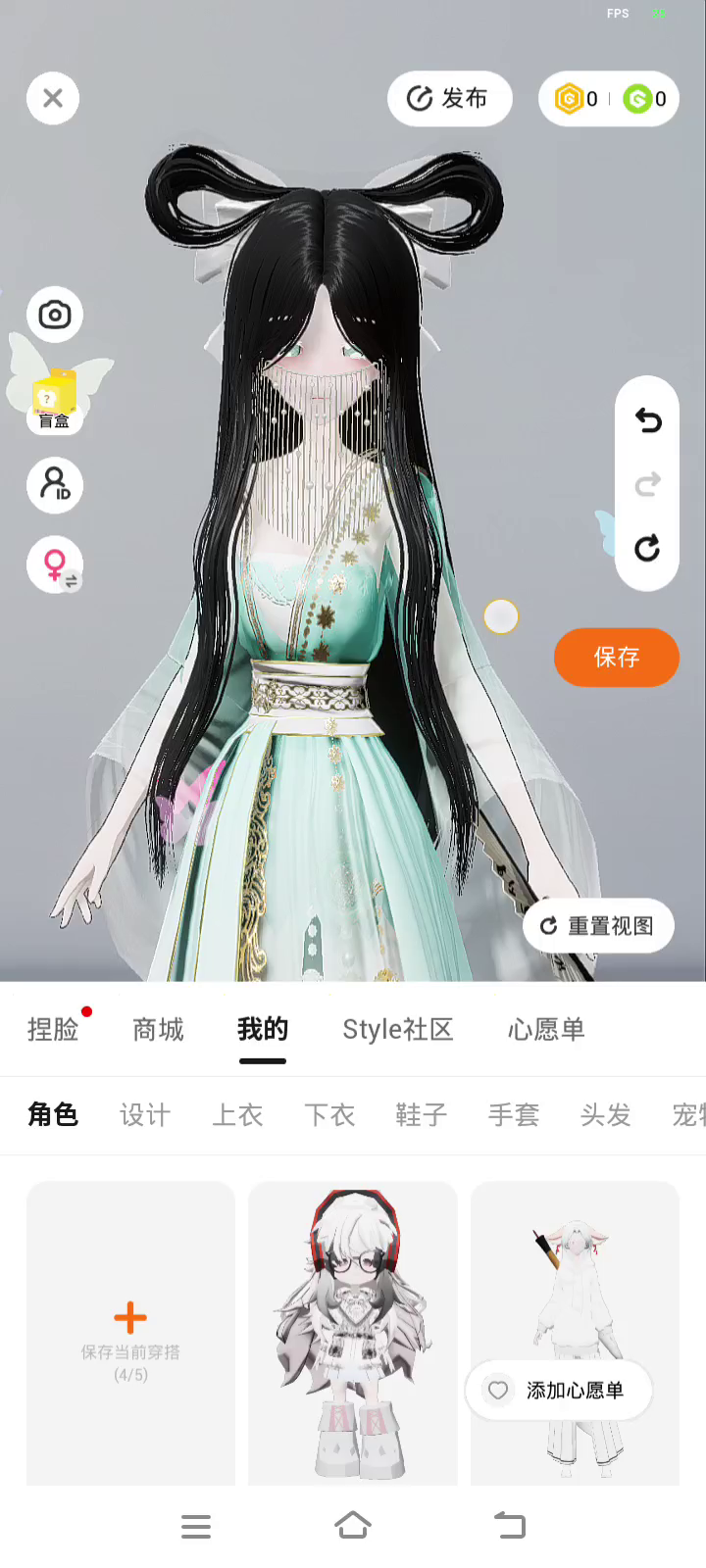Switch the avatar gender
This screenshot has width=706, height=1568.
(x=55, y=565)
